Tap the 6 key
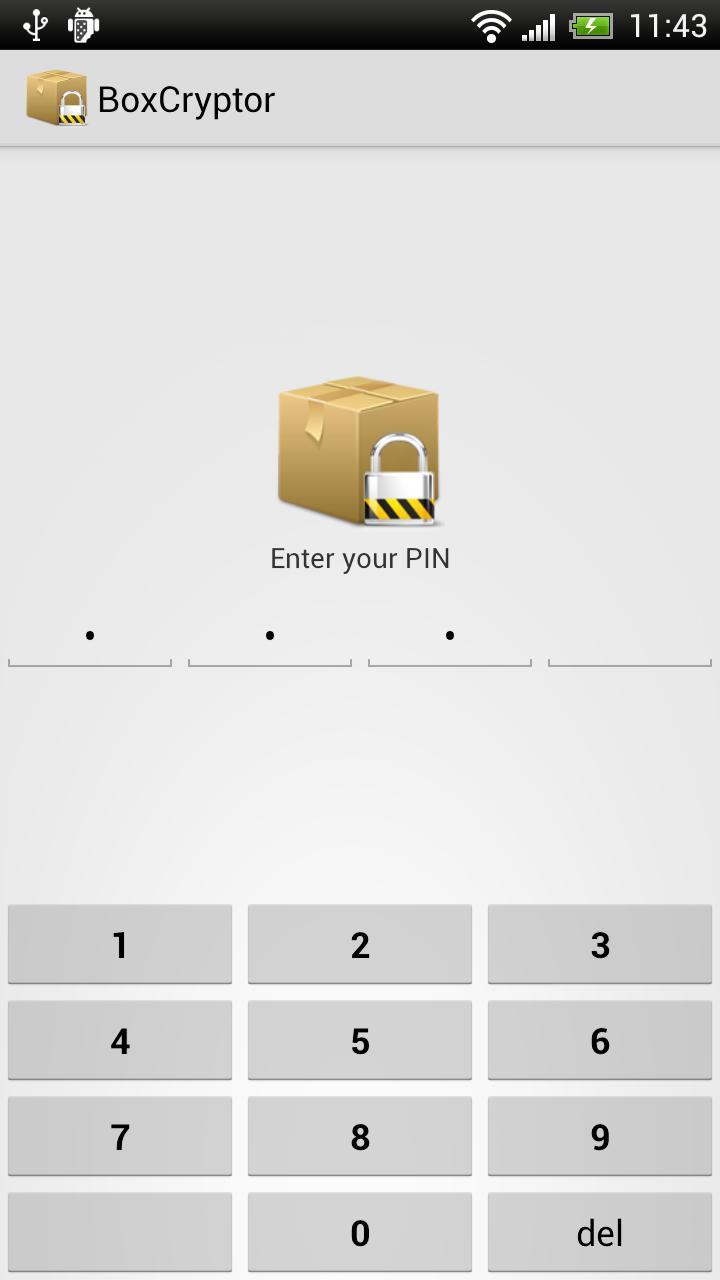The height and width of the screenshot is (1280, 720). coord(600,1040)
